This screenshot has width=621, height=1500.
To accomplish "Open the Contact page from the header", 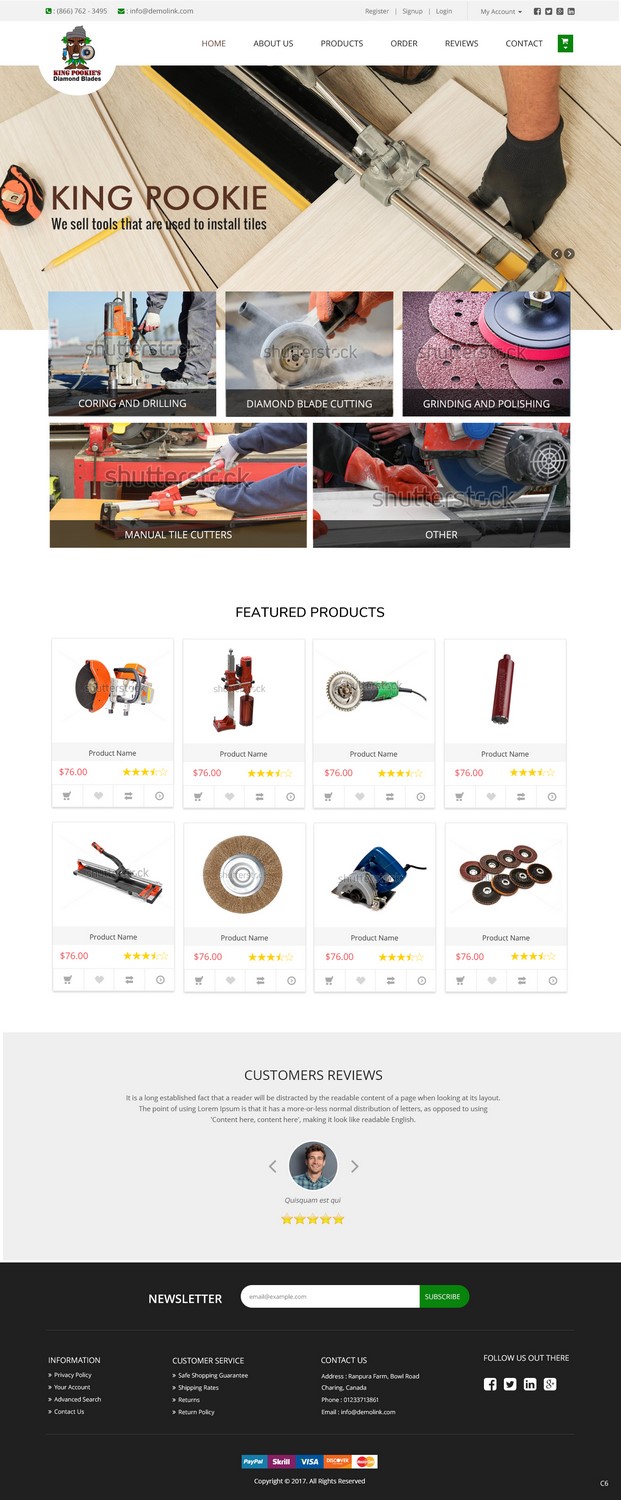I will pyautogui.click(x=524, y=43).
